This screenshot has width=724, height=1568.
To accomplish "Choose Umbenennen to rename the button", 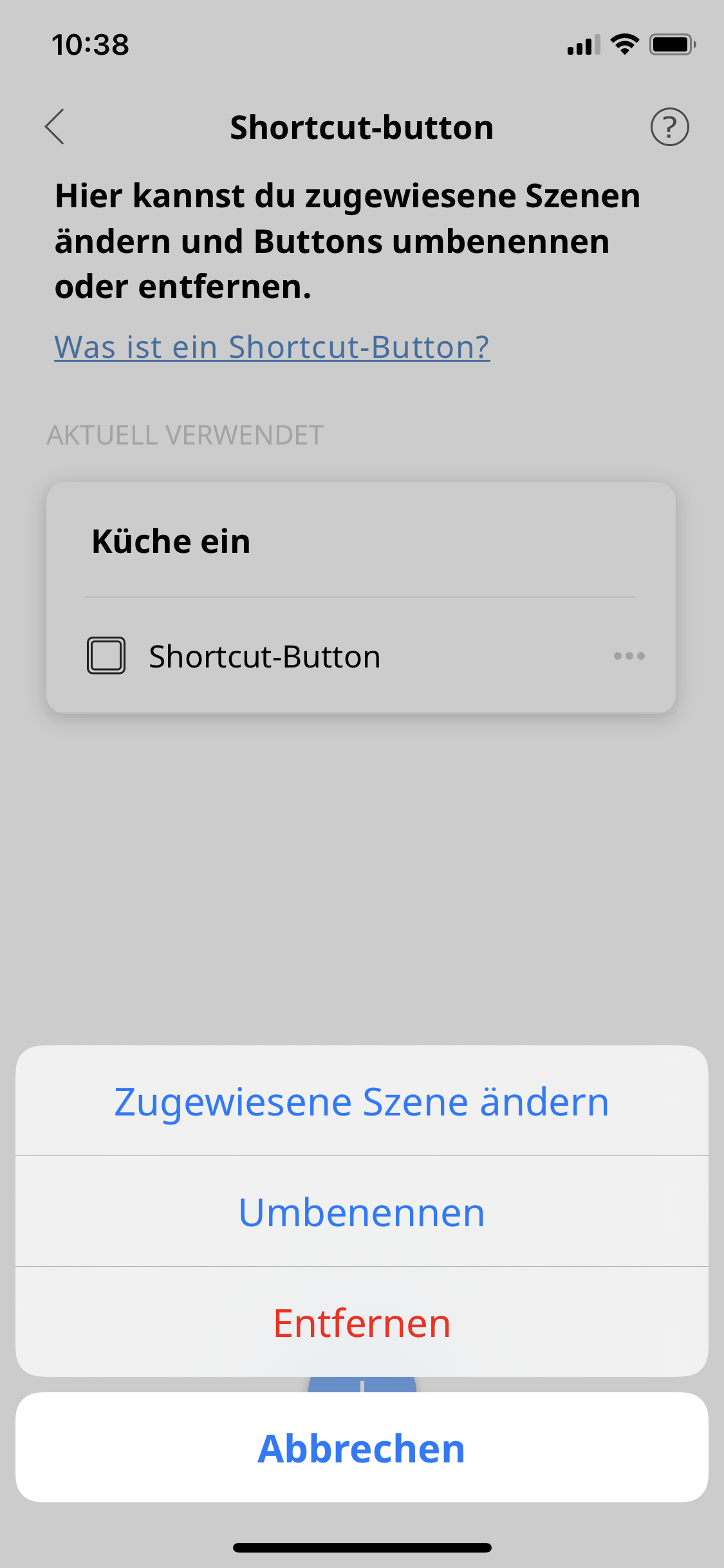I will pyautogui.click(x=362, y=1212).
